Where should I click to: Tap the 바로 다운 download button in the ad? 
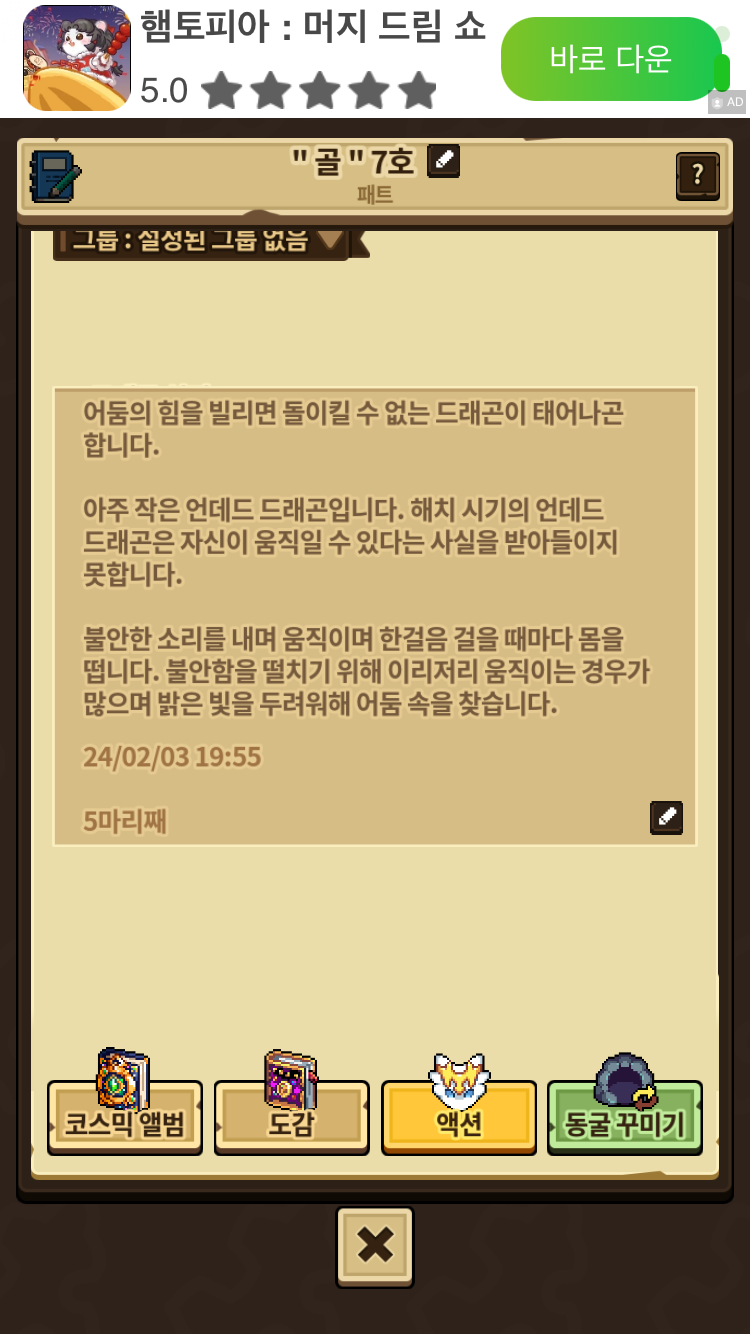(x=610, y=59)
